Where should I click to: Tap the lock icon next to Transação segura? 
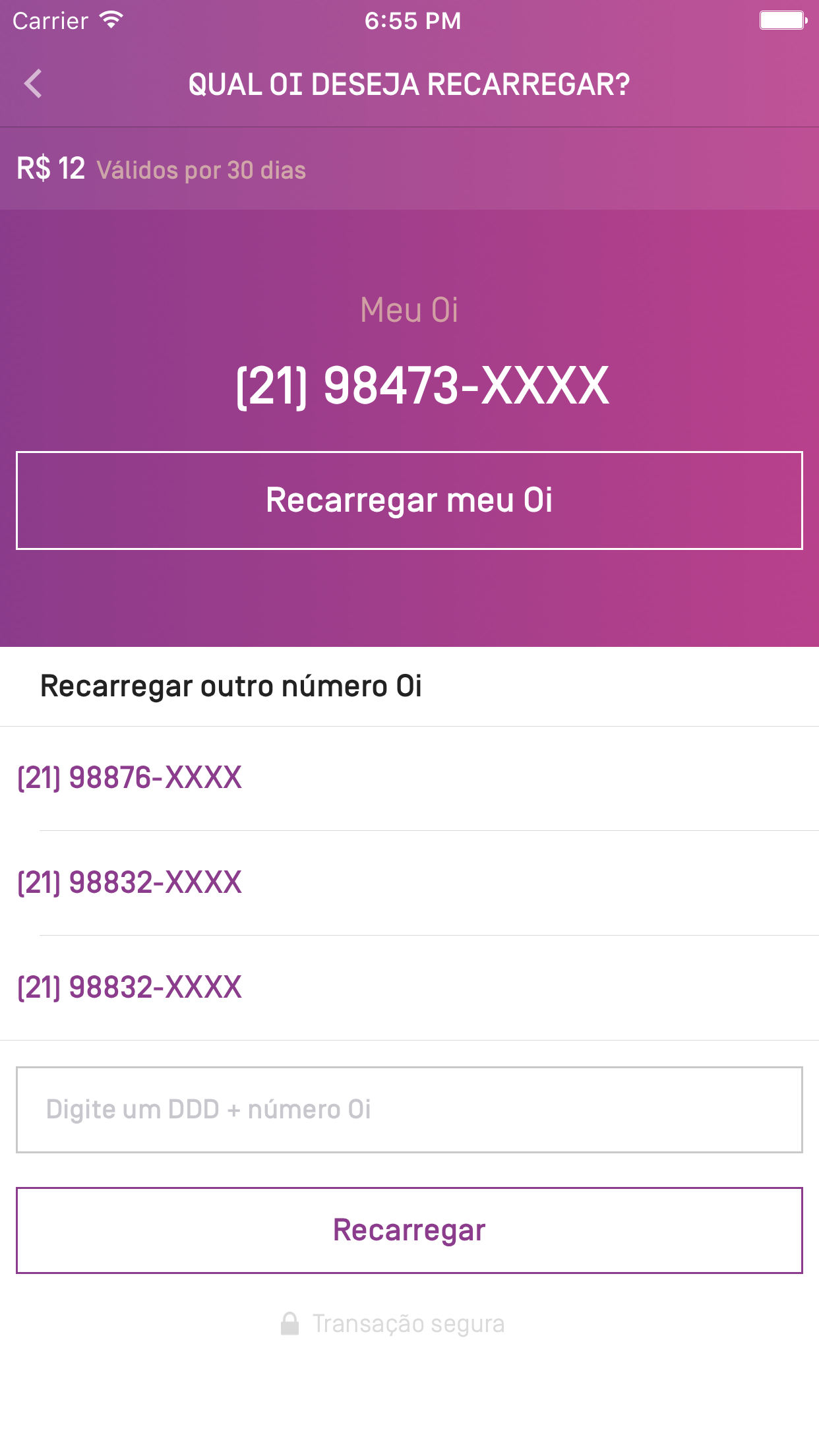click(x=289, y=1323)
